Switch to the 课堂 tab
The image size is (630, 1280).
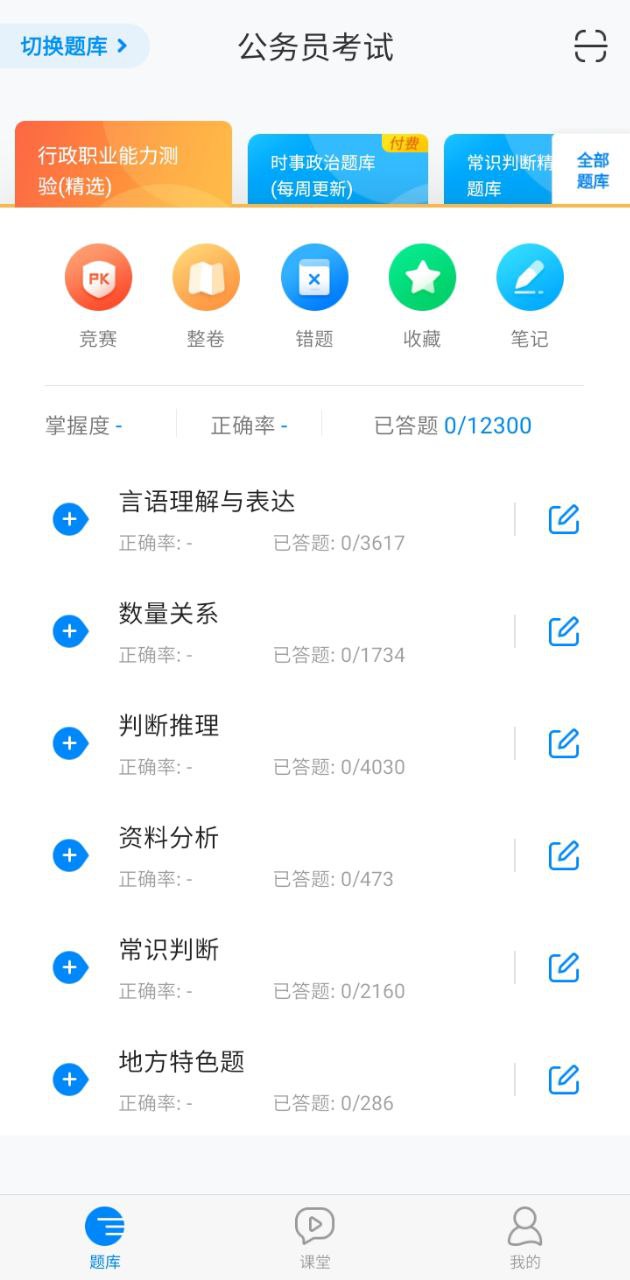click(314, 1238)
